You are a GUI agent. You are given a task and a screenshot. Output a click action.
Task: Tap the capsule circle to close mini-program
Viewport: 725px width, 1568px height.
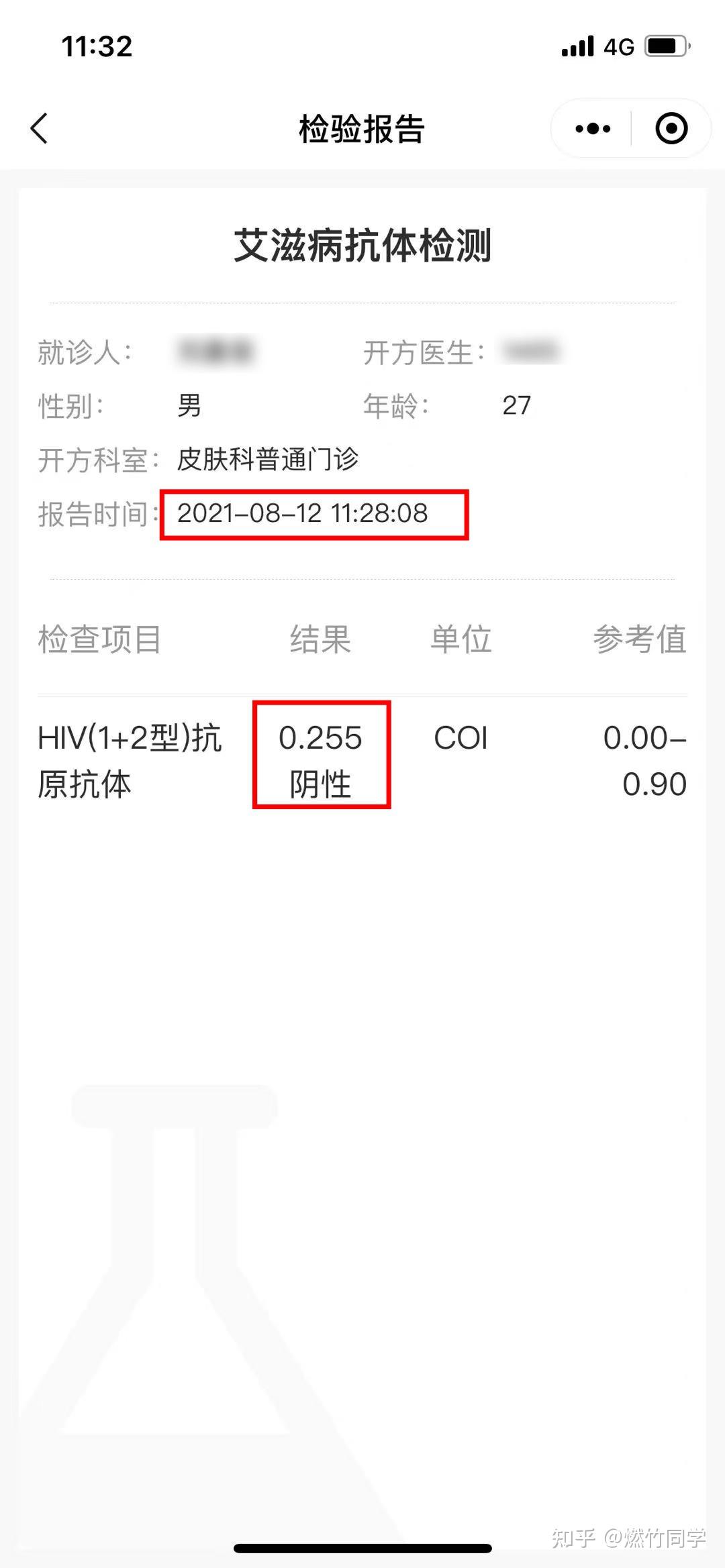point(670,127)
